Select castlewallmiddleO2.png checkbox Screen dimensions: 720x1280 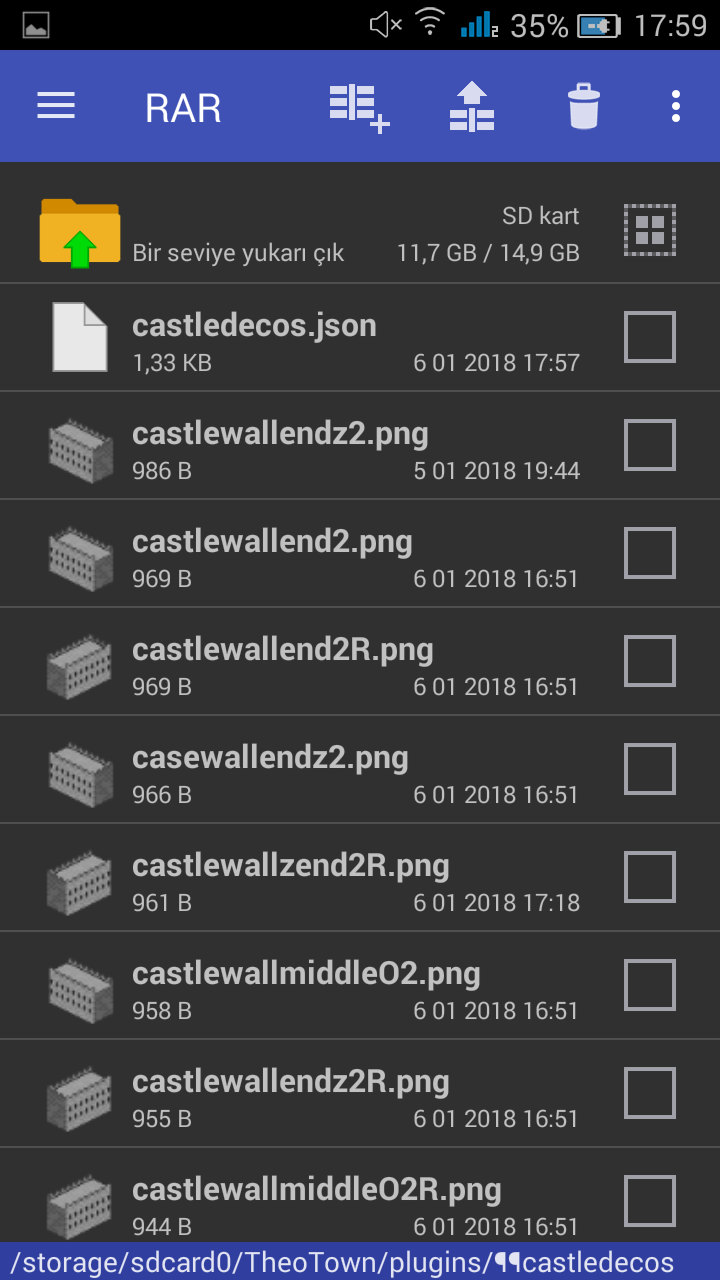(x=650, y=985)
